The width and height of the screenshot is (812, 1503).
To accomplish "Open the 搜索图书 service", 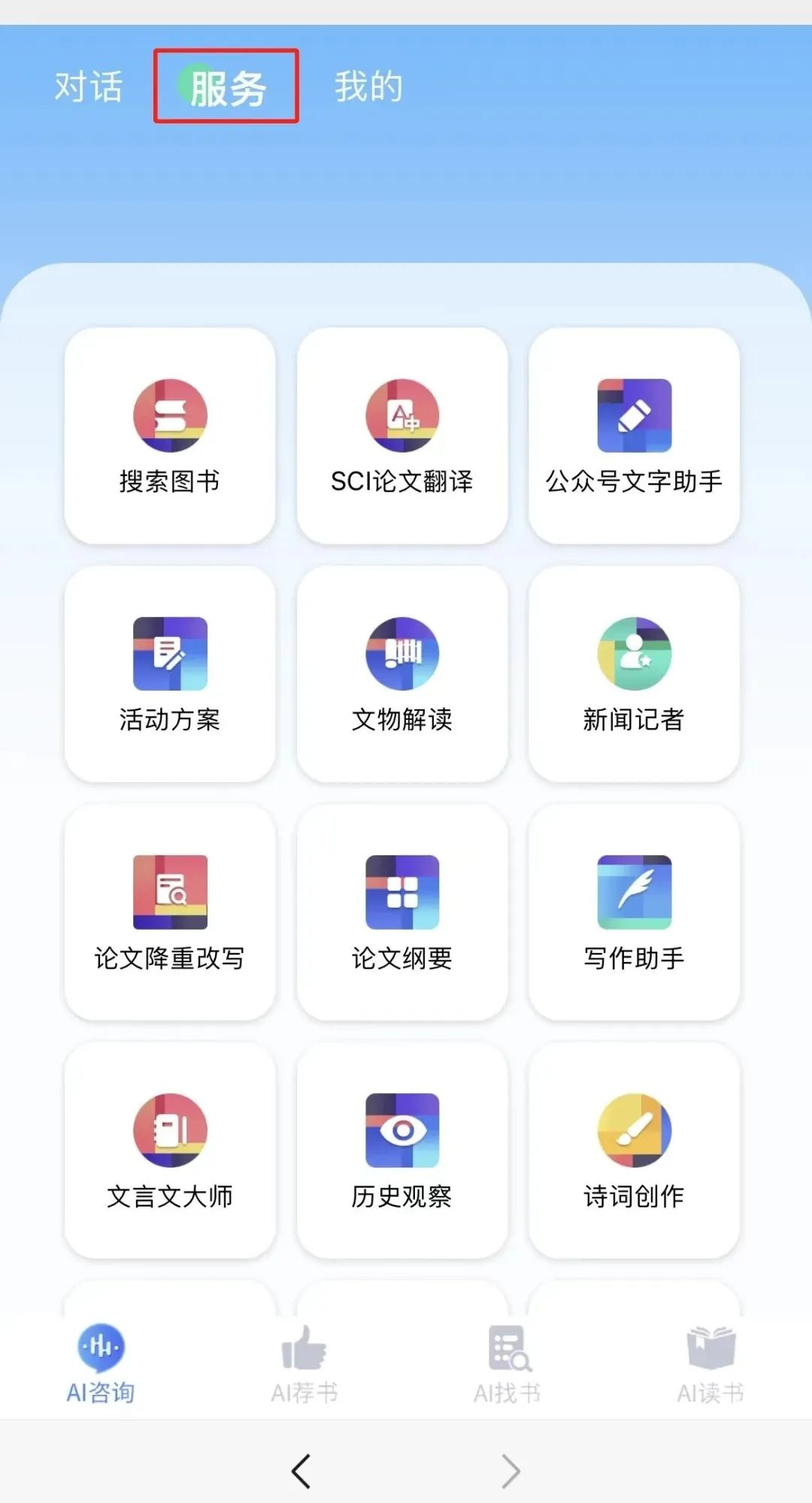I will (170, 436).
